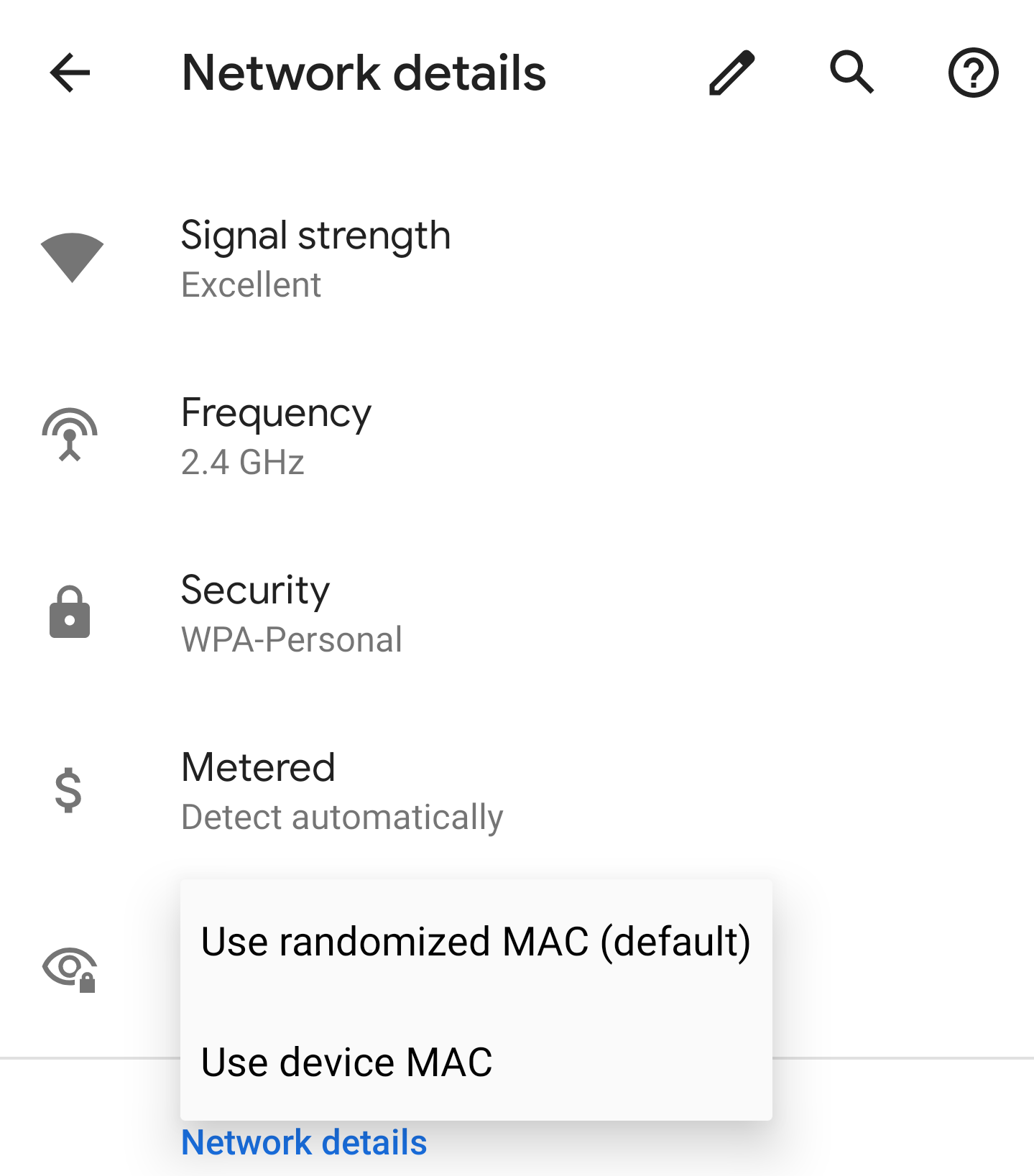1034x1176 pixels.
Task: Choose Use device MAC option
Action: (x=347, y=1062)
